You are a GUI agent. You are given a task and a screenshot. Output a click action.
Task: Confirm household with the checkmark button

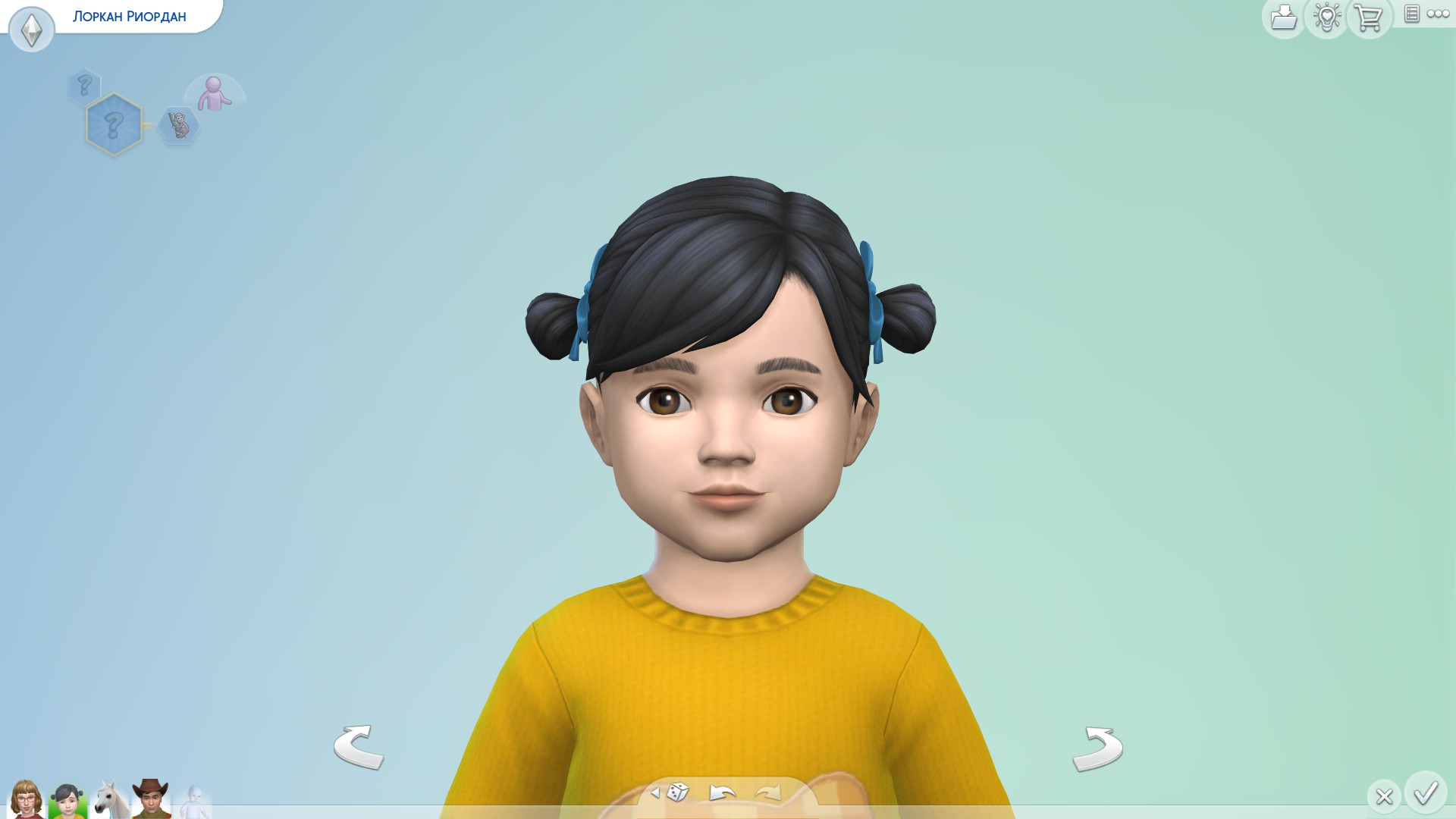(1426, 793)
